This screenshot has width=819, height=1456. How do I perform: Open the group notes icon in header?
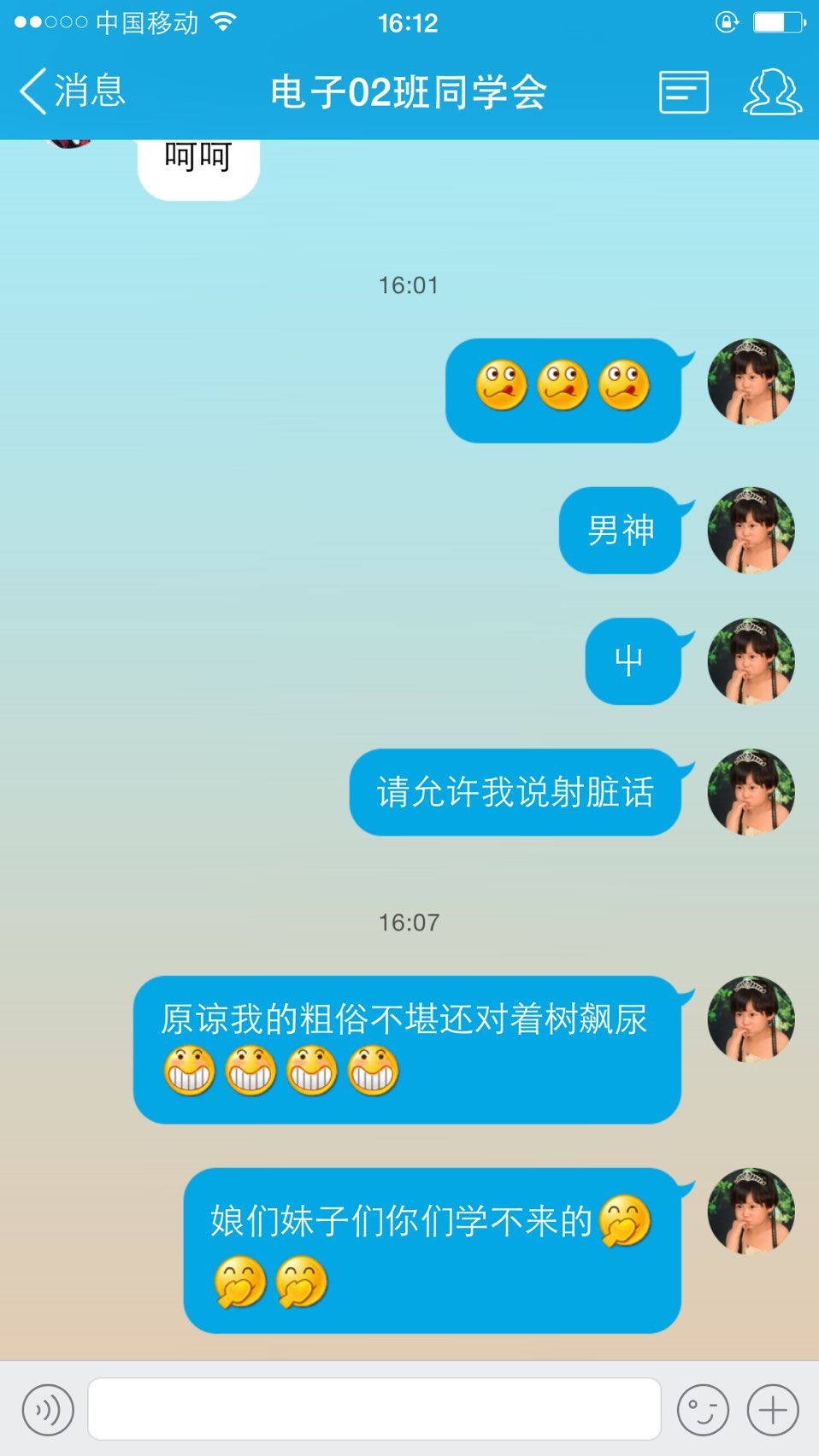click(684, 92)
